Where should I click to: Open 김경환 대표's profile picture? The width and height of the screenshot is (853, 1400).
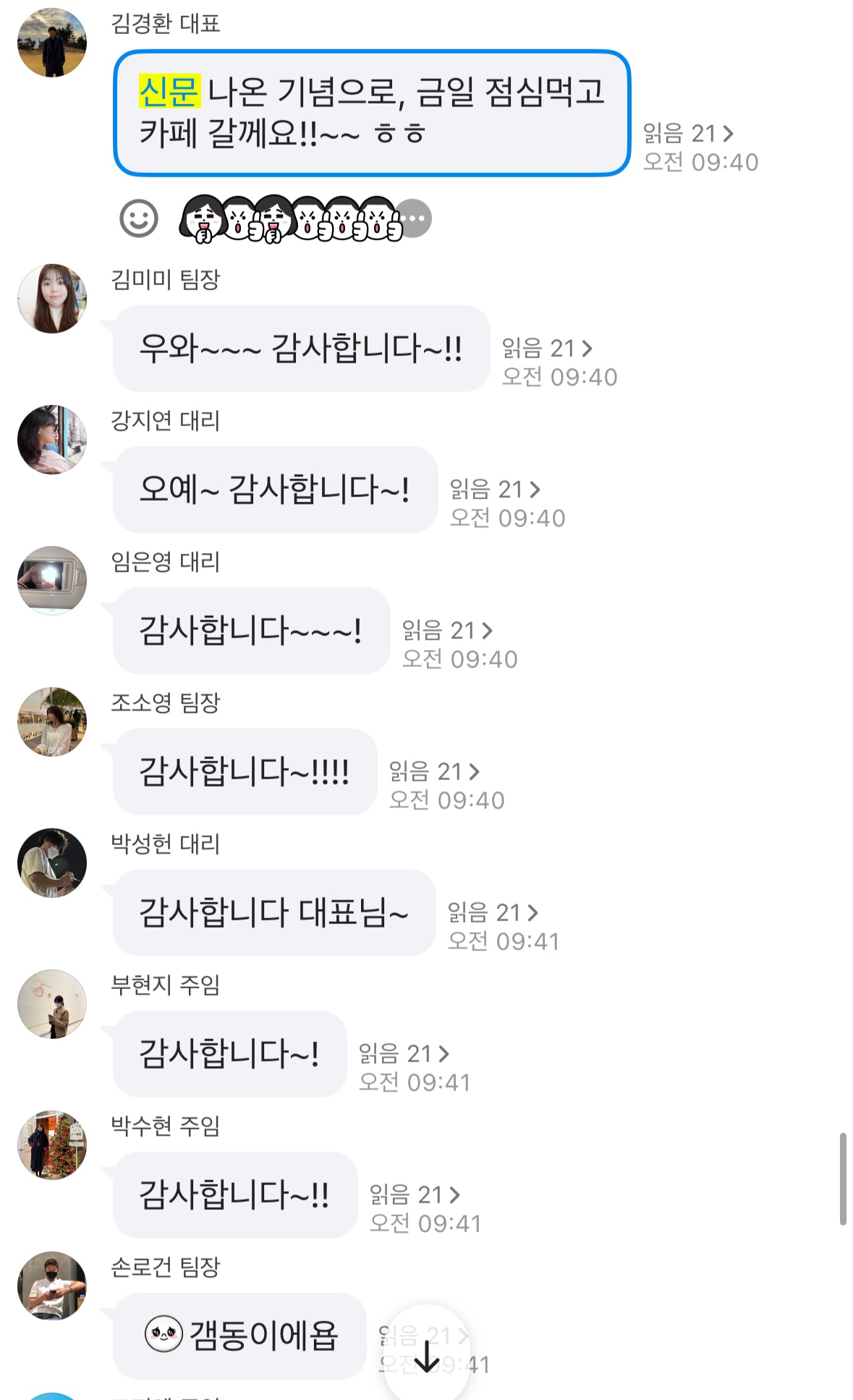(52, 43)
